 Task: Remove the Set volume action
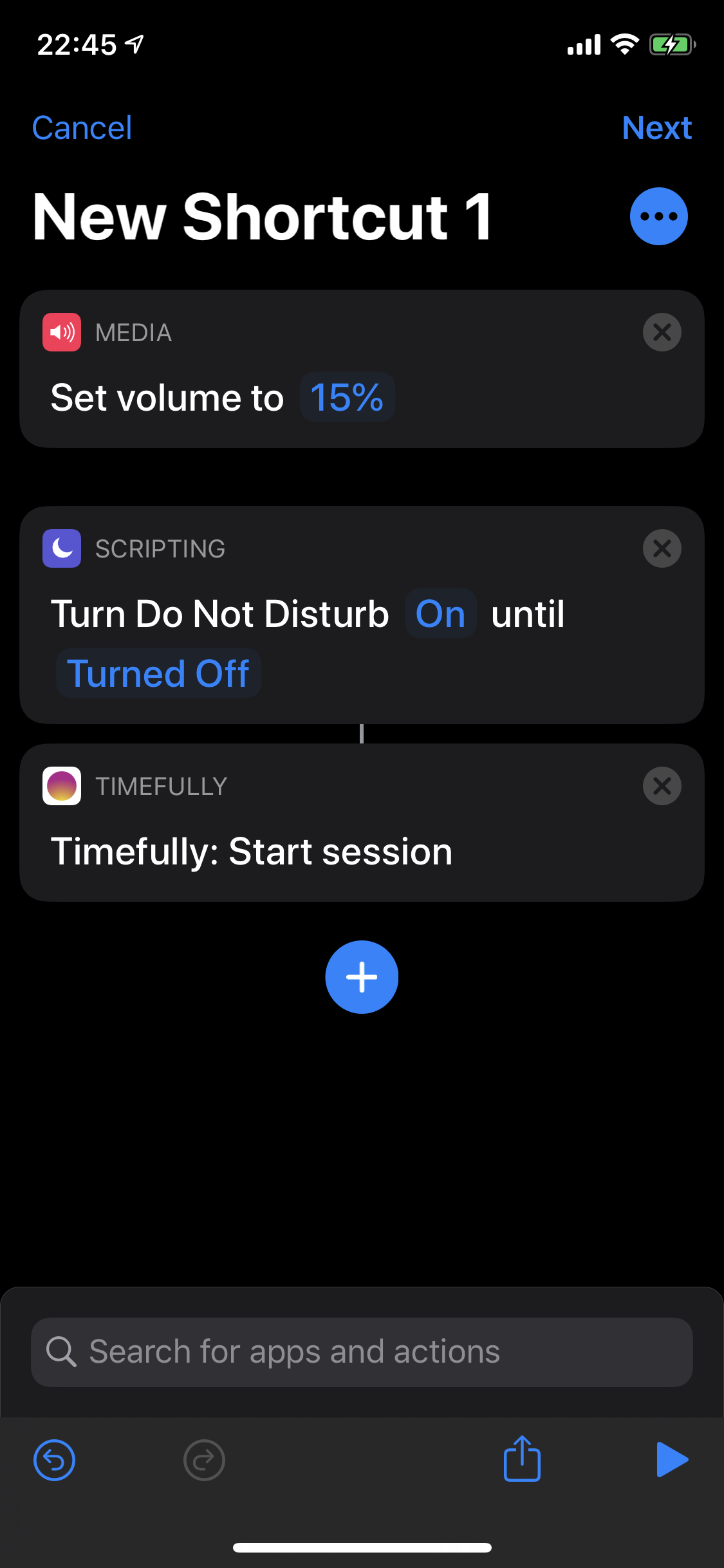click(x=662, y=332)
